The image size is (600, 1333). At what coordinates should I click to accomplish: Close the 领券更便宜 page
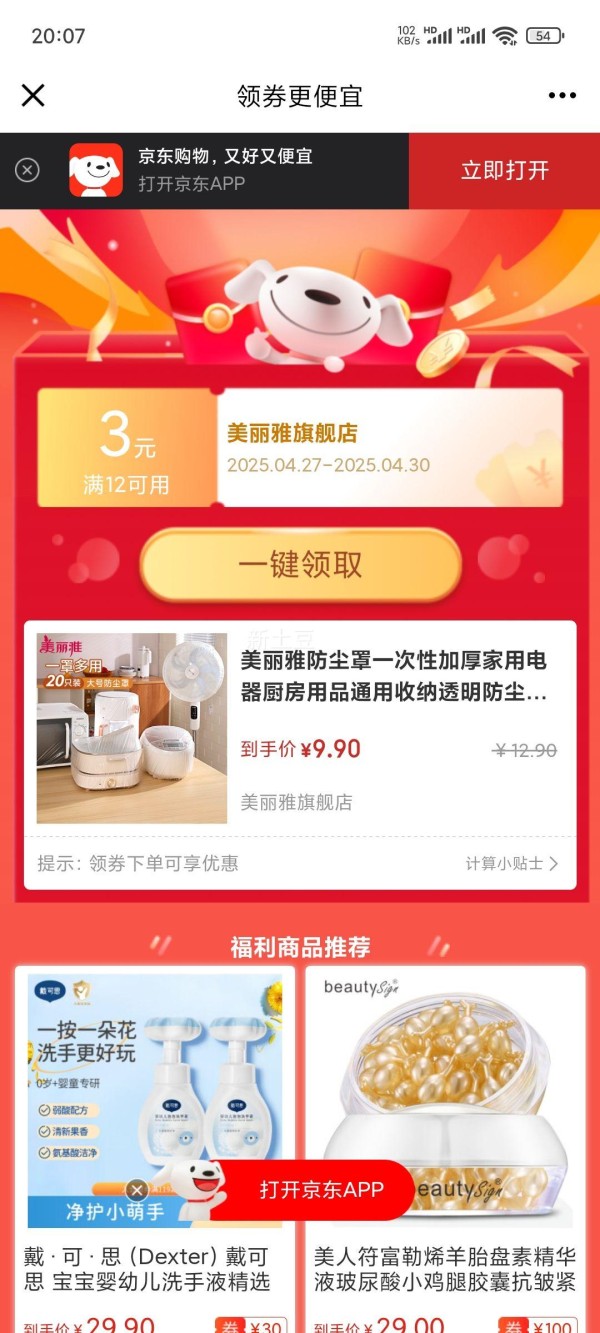tap(33, 95)
